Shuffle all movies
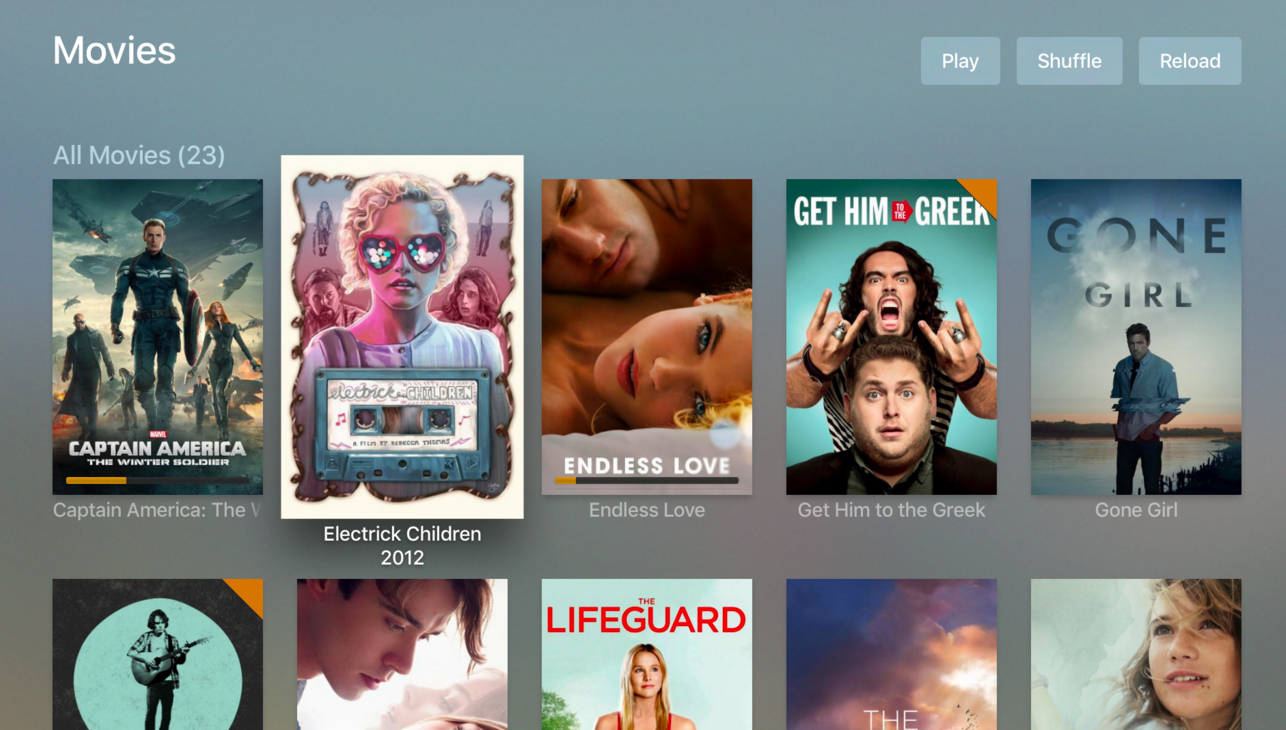The height and width of the screenshot is (730, 1286). tap(1069, 61)
